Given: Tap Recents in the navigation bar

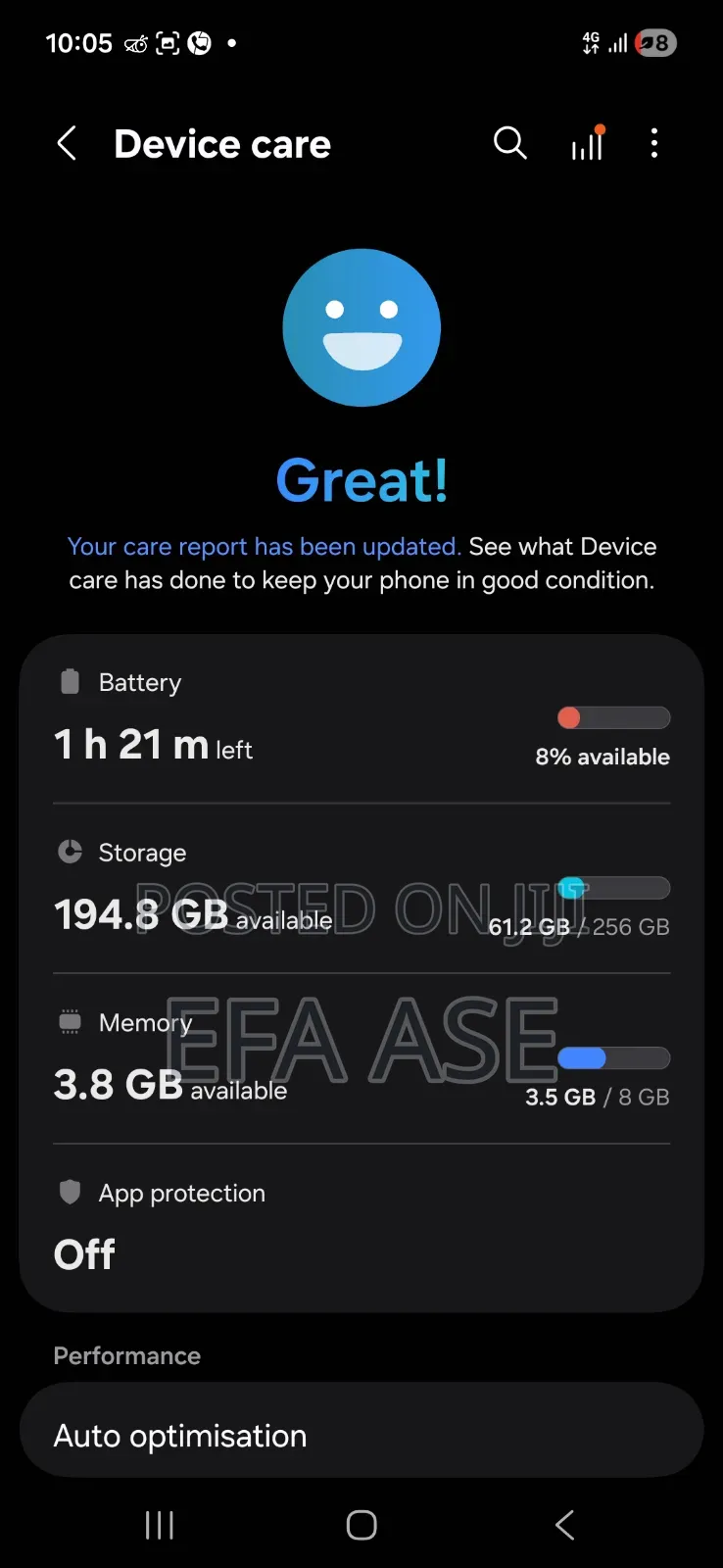Looking at the screenshot, I should click(x=159, y=1525).
